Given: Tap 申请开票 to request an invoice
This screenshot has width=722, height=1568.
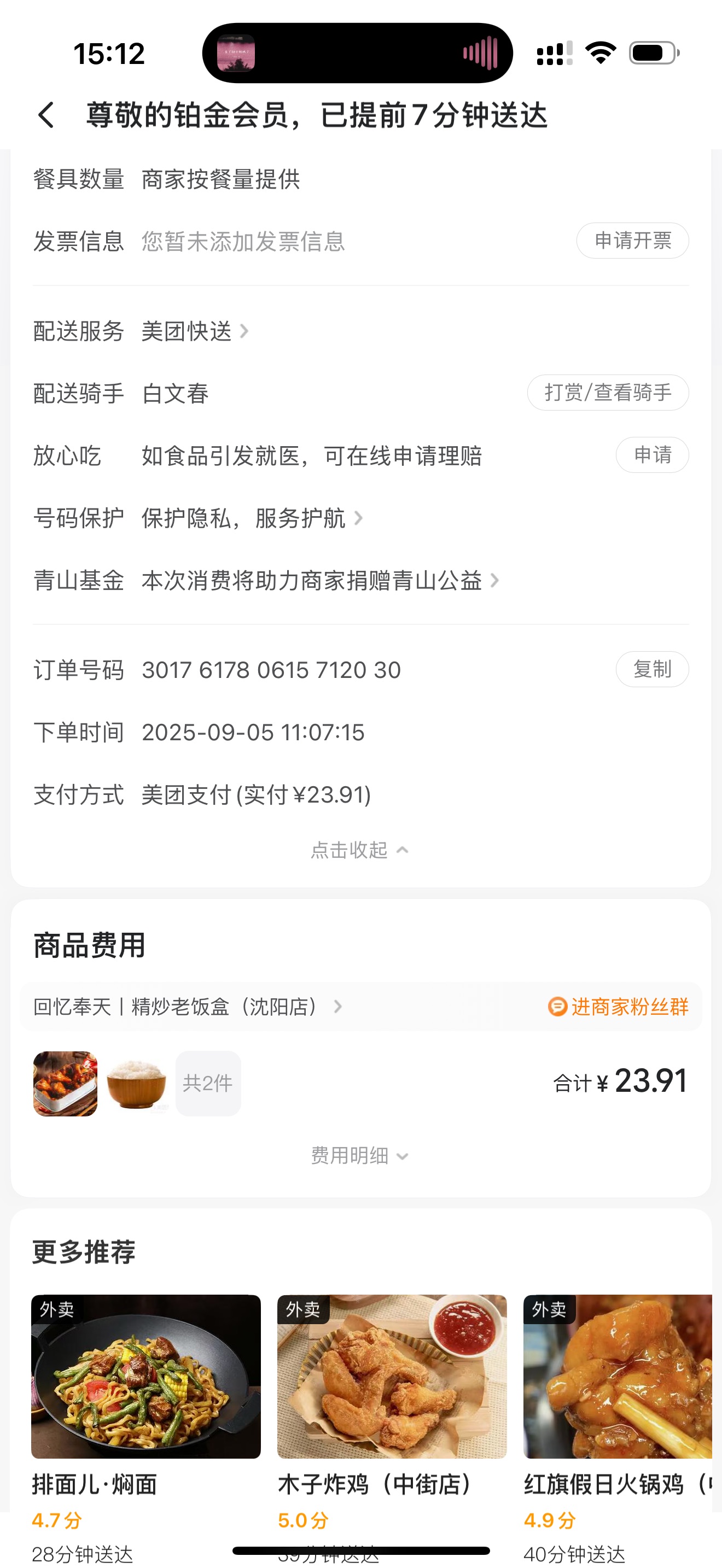Looking at the screenshot, I should point(632,241).
